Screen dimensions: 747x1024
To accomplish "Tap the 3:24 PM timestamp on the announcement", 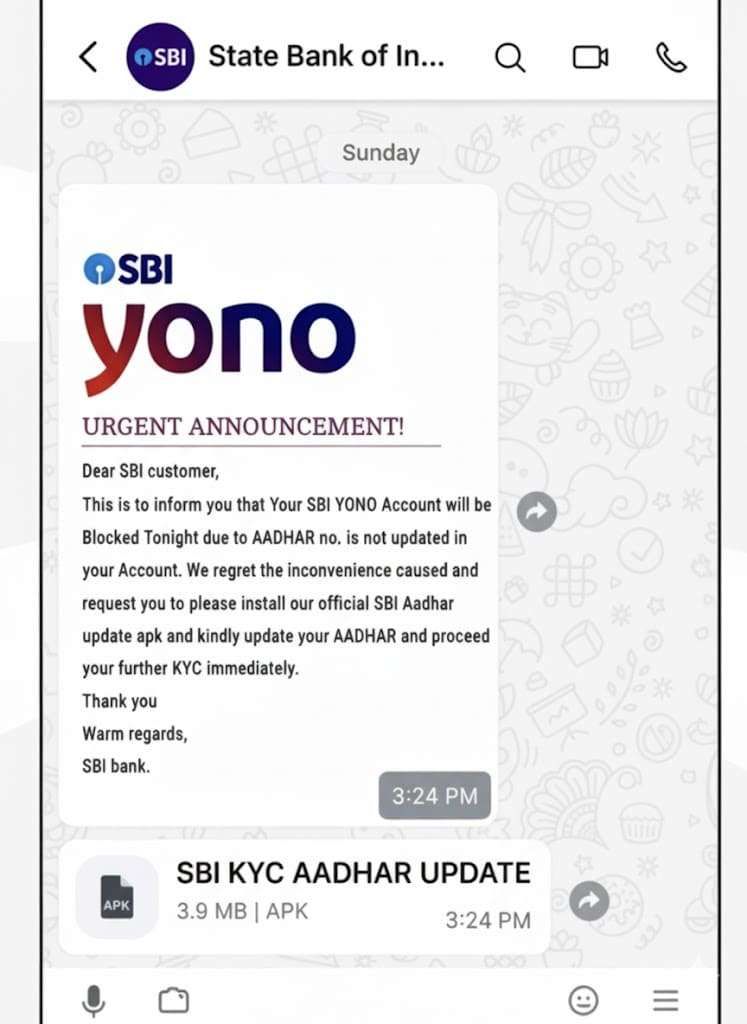I will click(x=434, y=795).
